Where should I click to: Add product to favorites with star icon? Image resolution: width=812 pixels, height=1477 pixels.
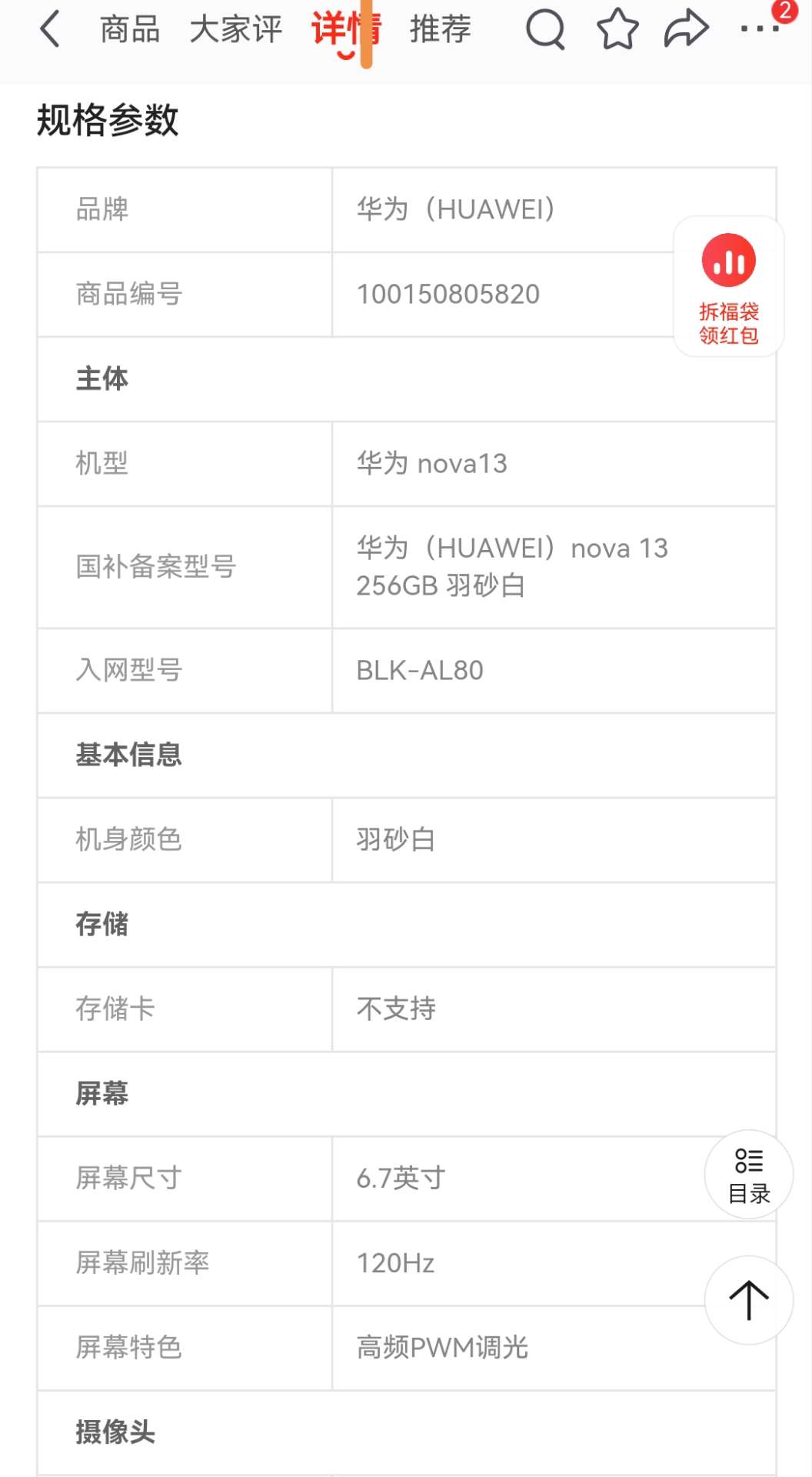[617, 29]
